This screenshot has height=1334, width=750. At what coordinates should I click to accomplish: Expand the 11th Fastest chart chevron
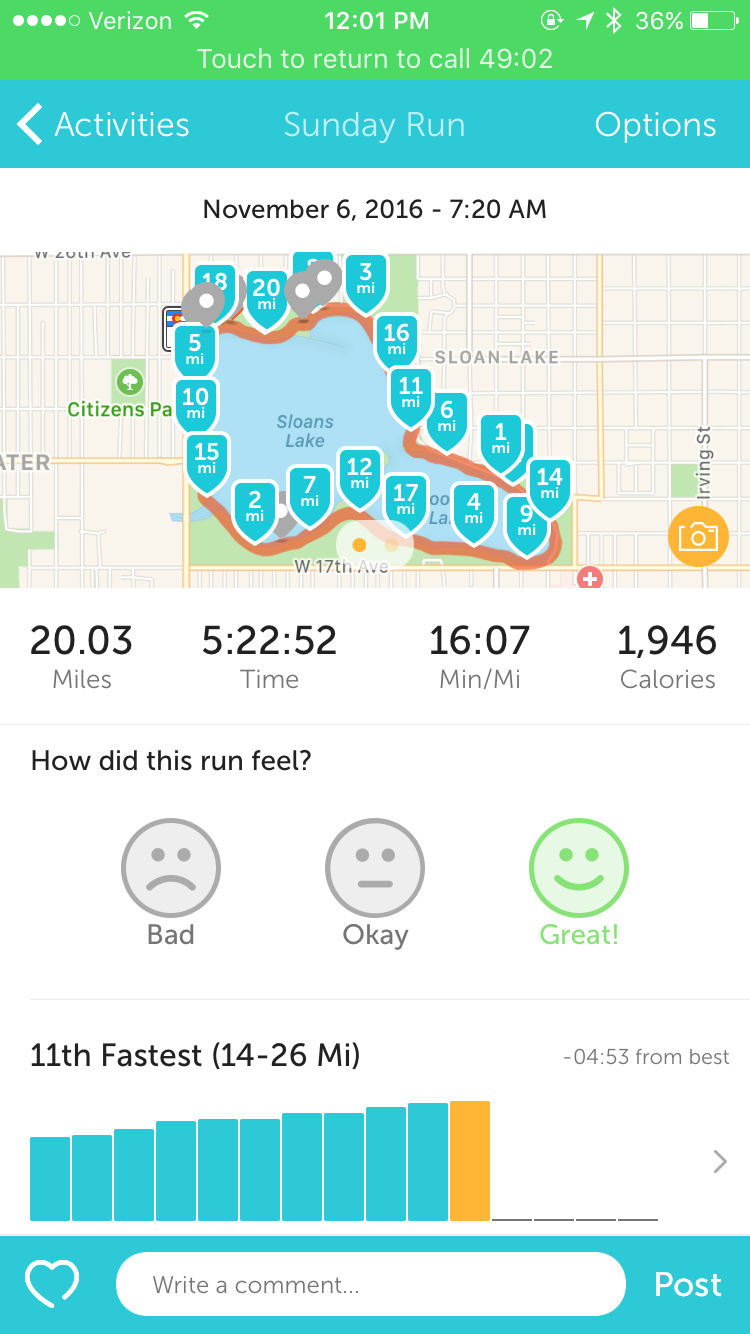click(719, 1161)
